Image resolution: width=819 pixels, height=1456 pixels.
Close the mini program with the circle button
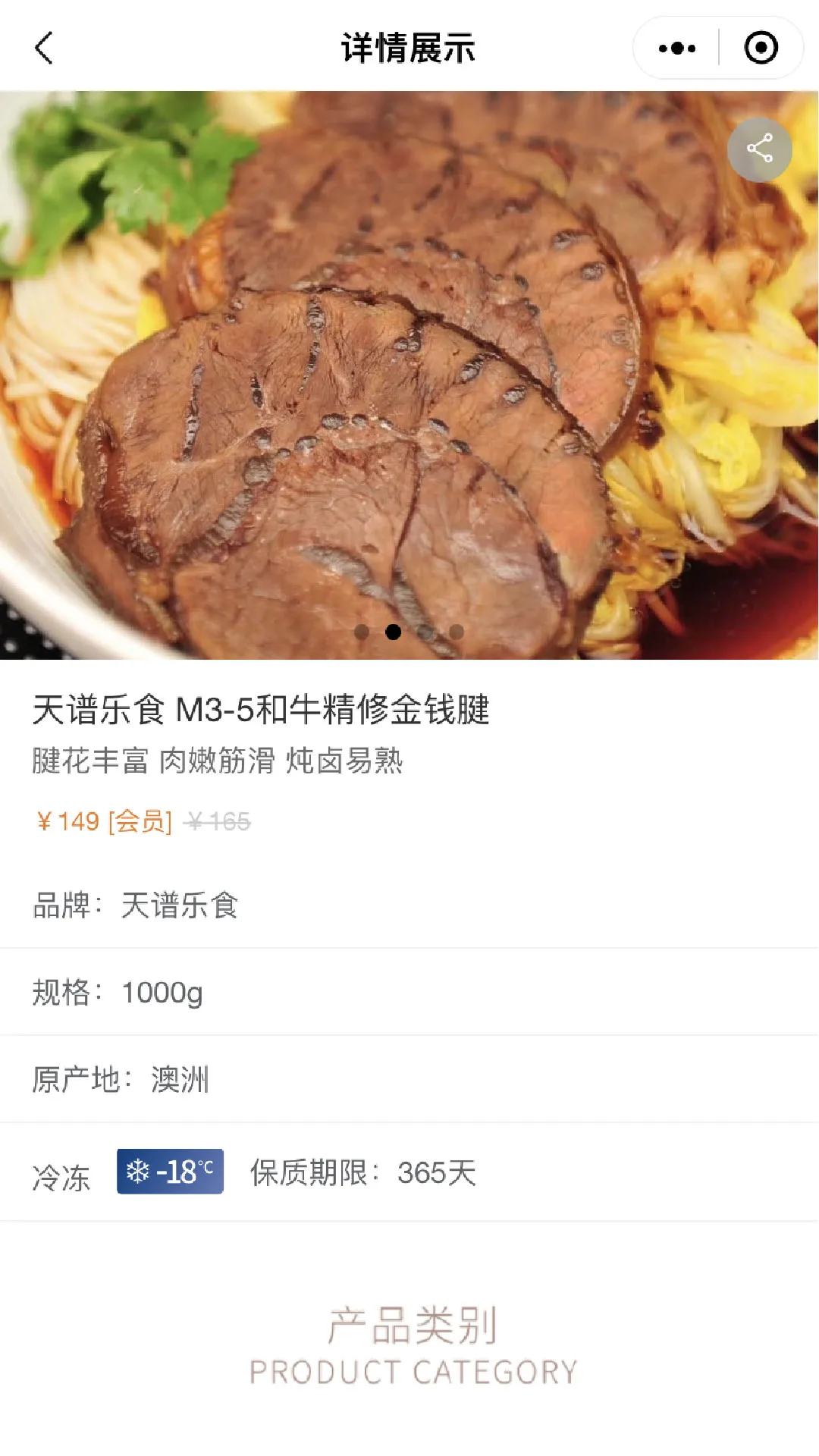point(761,48)
